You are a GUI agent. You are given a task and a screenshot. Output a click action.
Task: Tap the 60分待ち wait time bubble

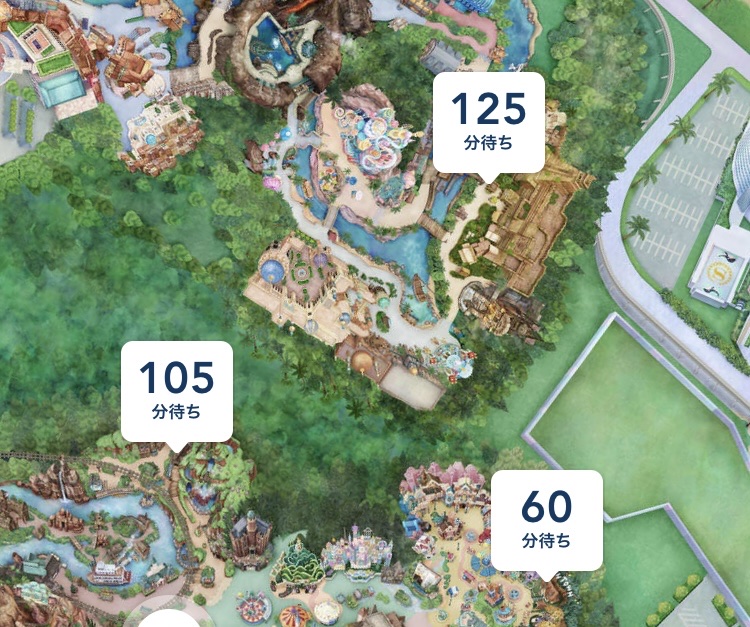(x=546, y=520)
